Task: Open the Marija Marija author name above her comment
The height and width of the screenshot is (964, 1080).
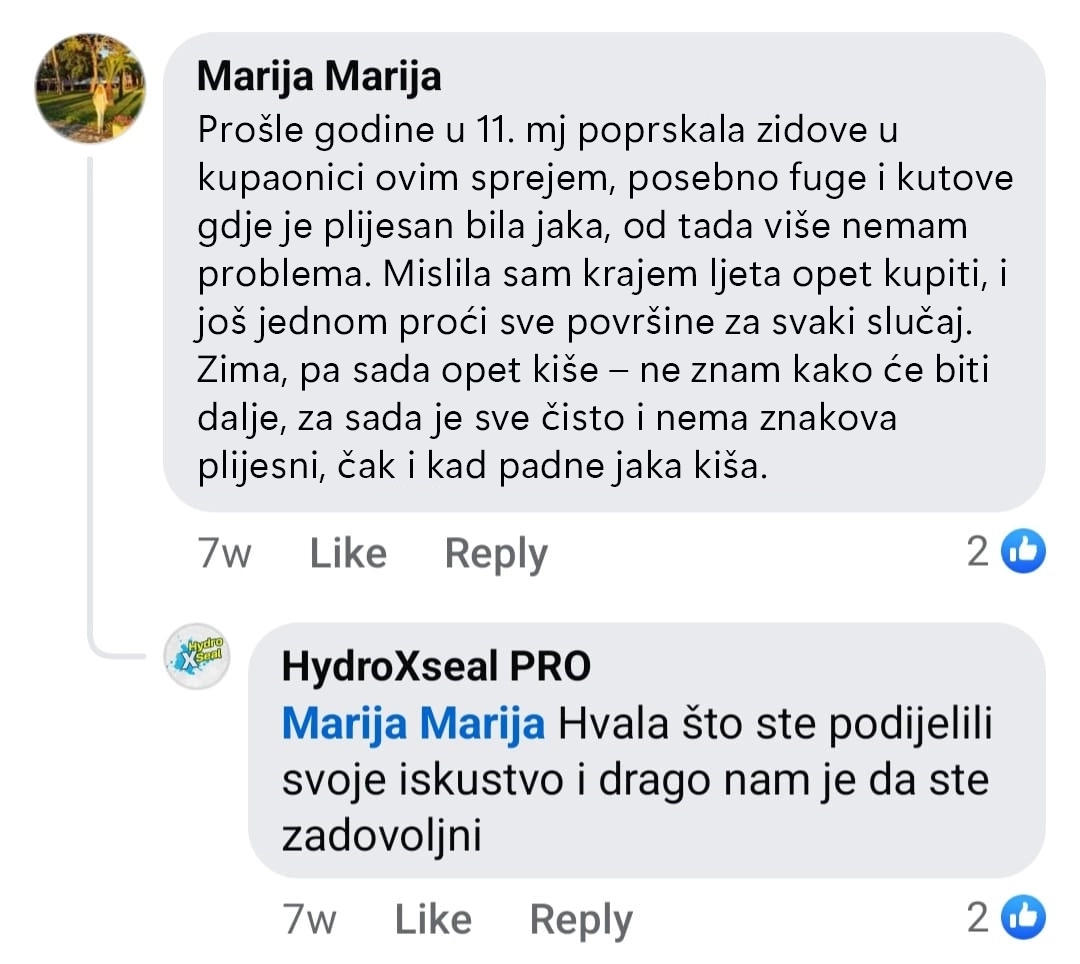Action: [x=319, y=76]
